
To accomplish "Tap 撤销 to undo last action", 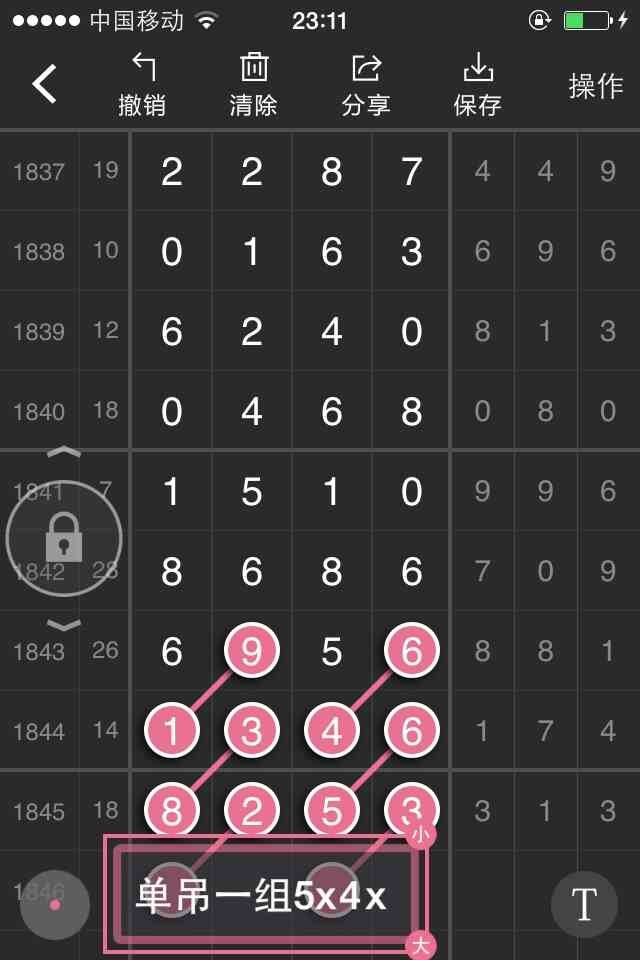I will 142,85.
